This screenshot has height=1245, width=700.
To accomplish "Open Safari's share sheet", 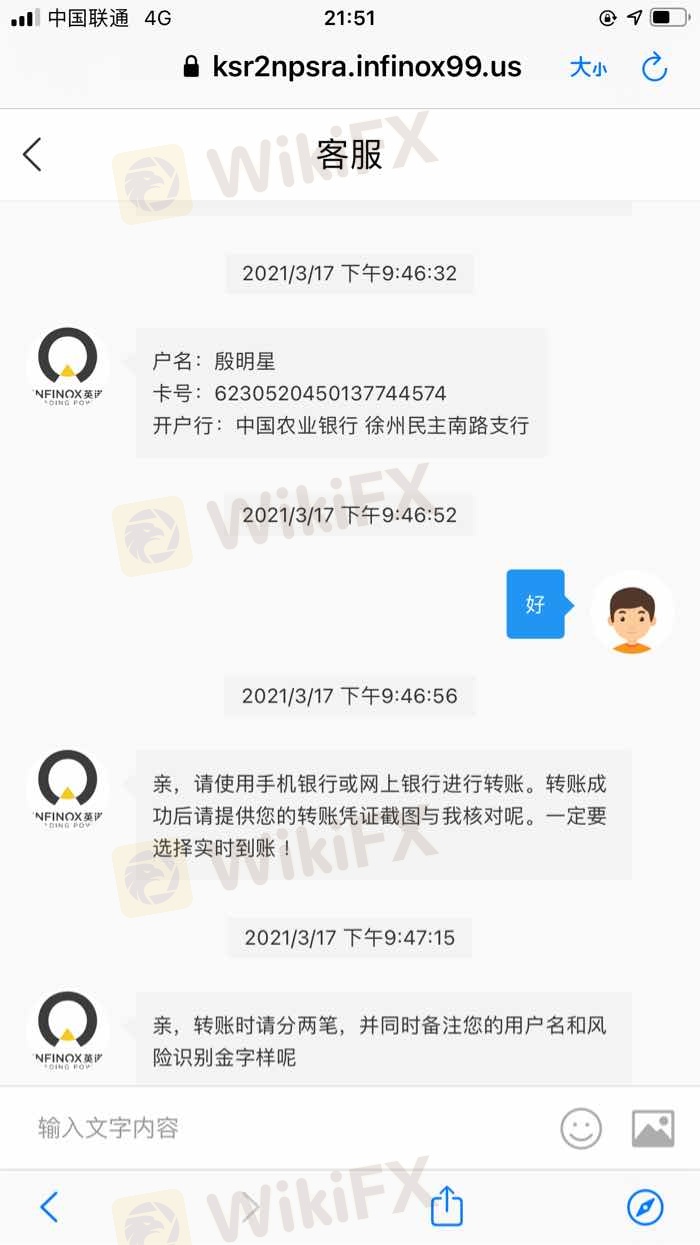I will [446, 1206].
